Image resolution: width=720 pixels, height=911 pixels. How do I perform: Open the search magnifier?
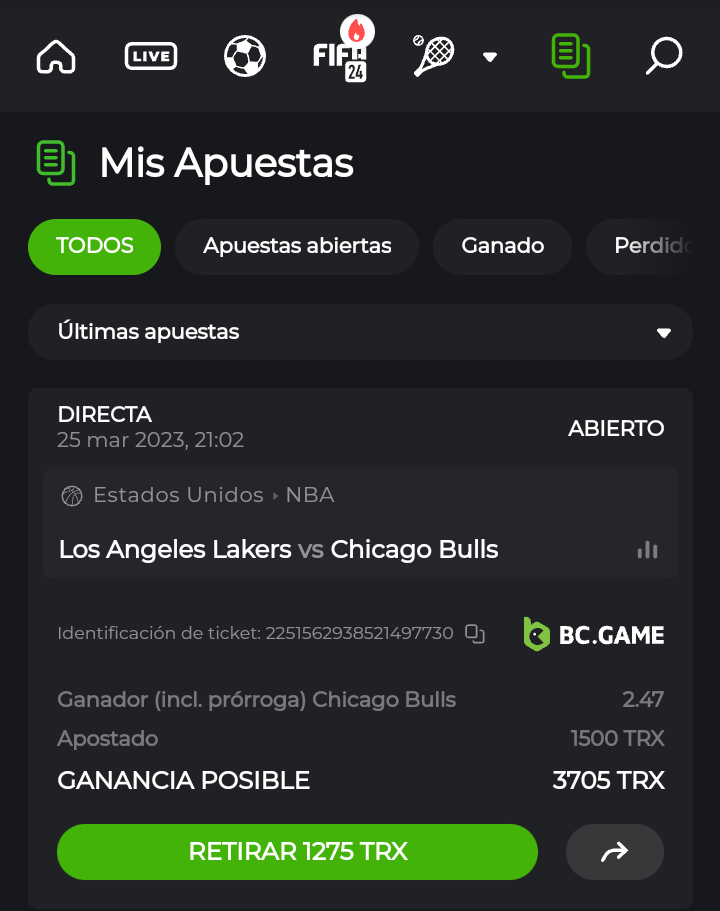click(x=663, y=56)
